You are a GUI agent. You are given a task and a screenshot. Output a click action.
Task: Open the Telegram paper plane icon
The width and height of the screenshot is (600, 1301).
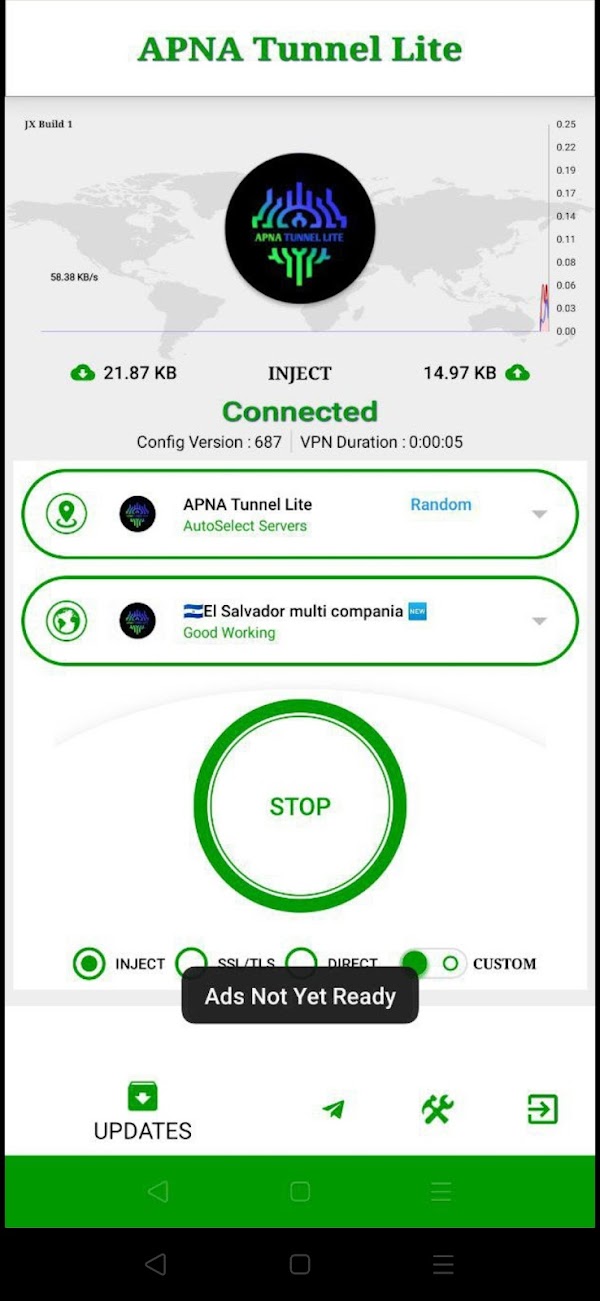(x=334, y=1109)
